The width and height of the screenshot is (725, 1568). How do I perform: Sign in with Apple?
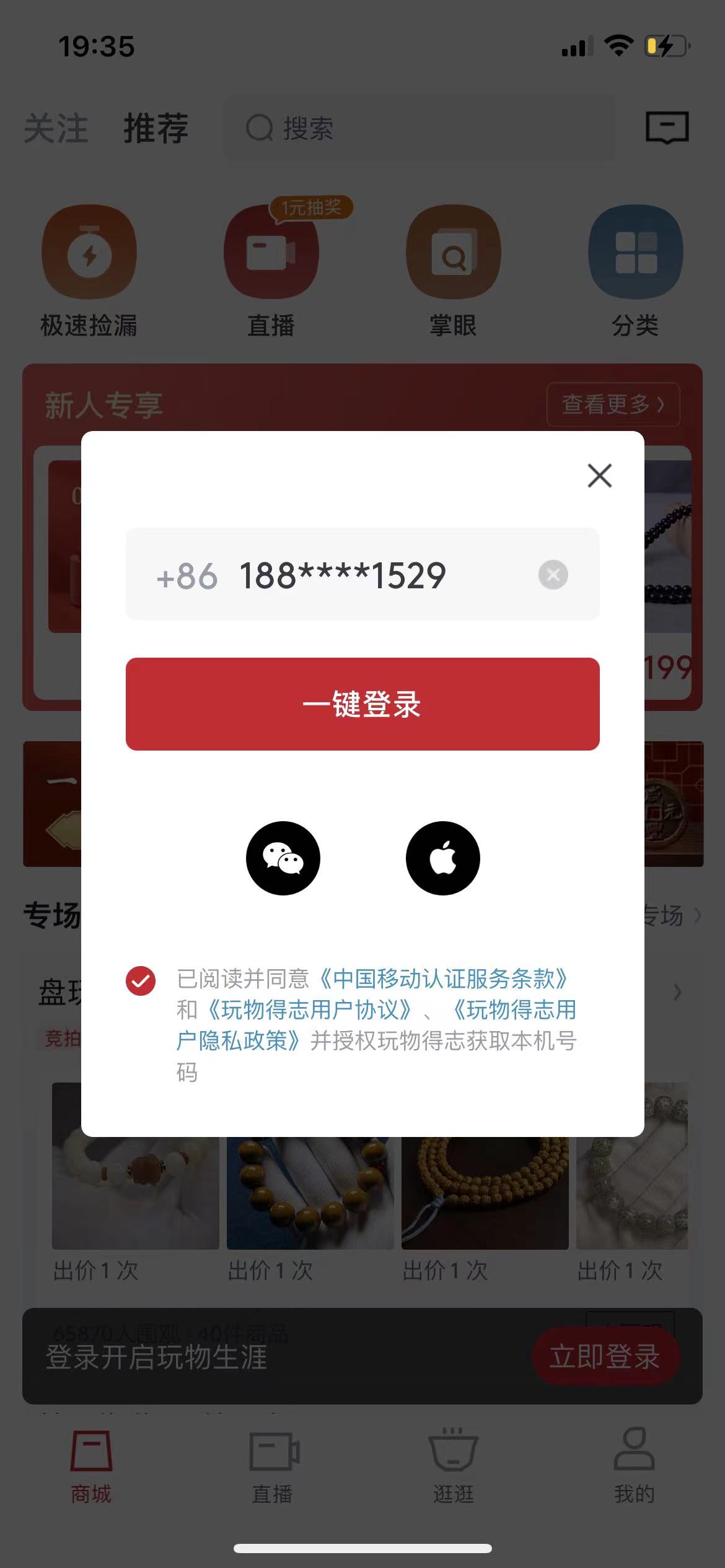point(442,858)
